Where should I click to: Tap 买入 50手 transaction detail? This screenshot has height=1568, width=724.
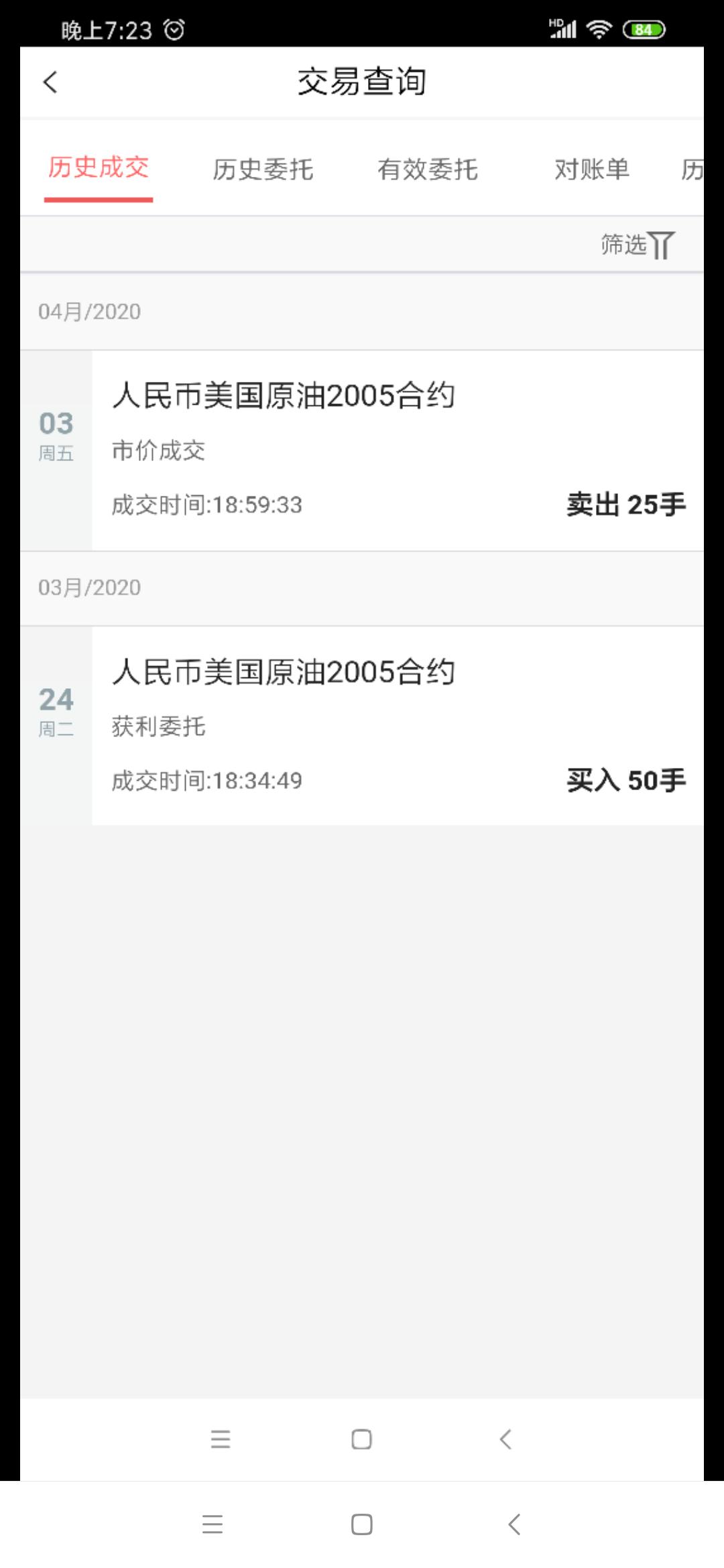623,781
